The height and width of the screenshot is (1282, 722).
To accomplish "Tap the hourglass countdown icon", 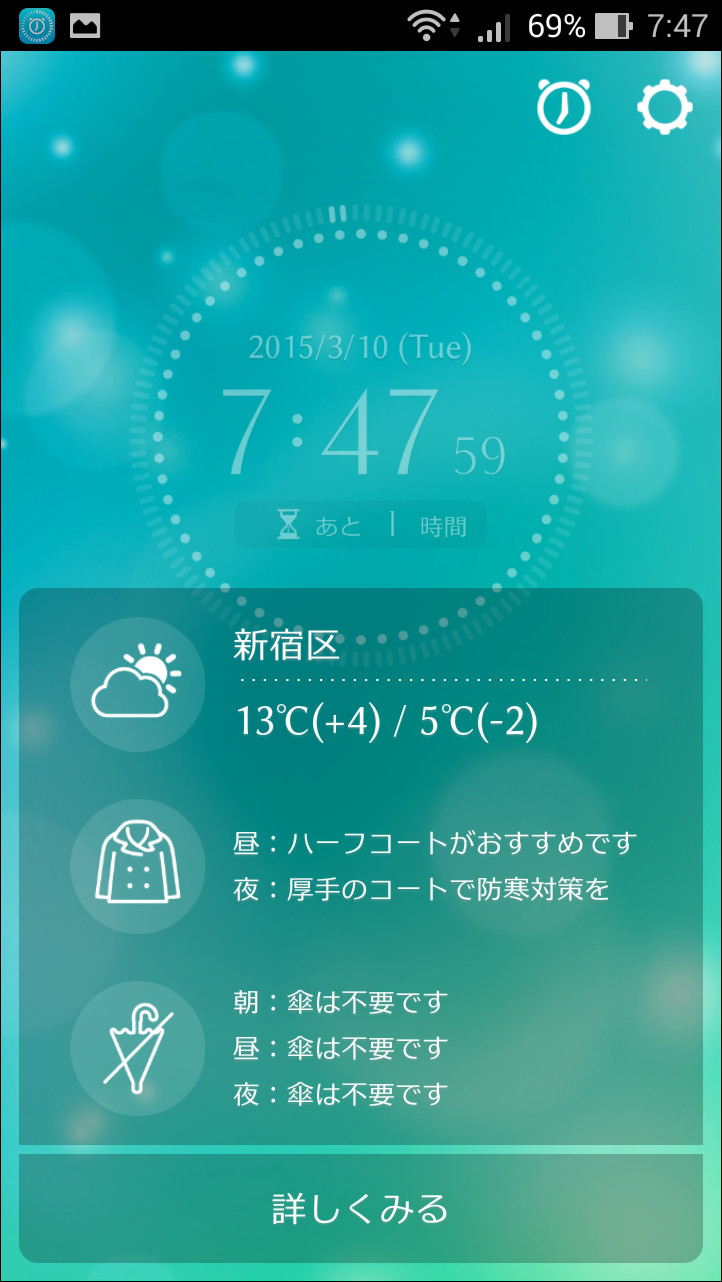I will pyautogui.click(x=288, y=524).
